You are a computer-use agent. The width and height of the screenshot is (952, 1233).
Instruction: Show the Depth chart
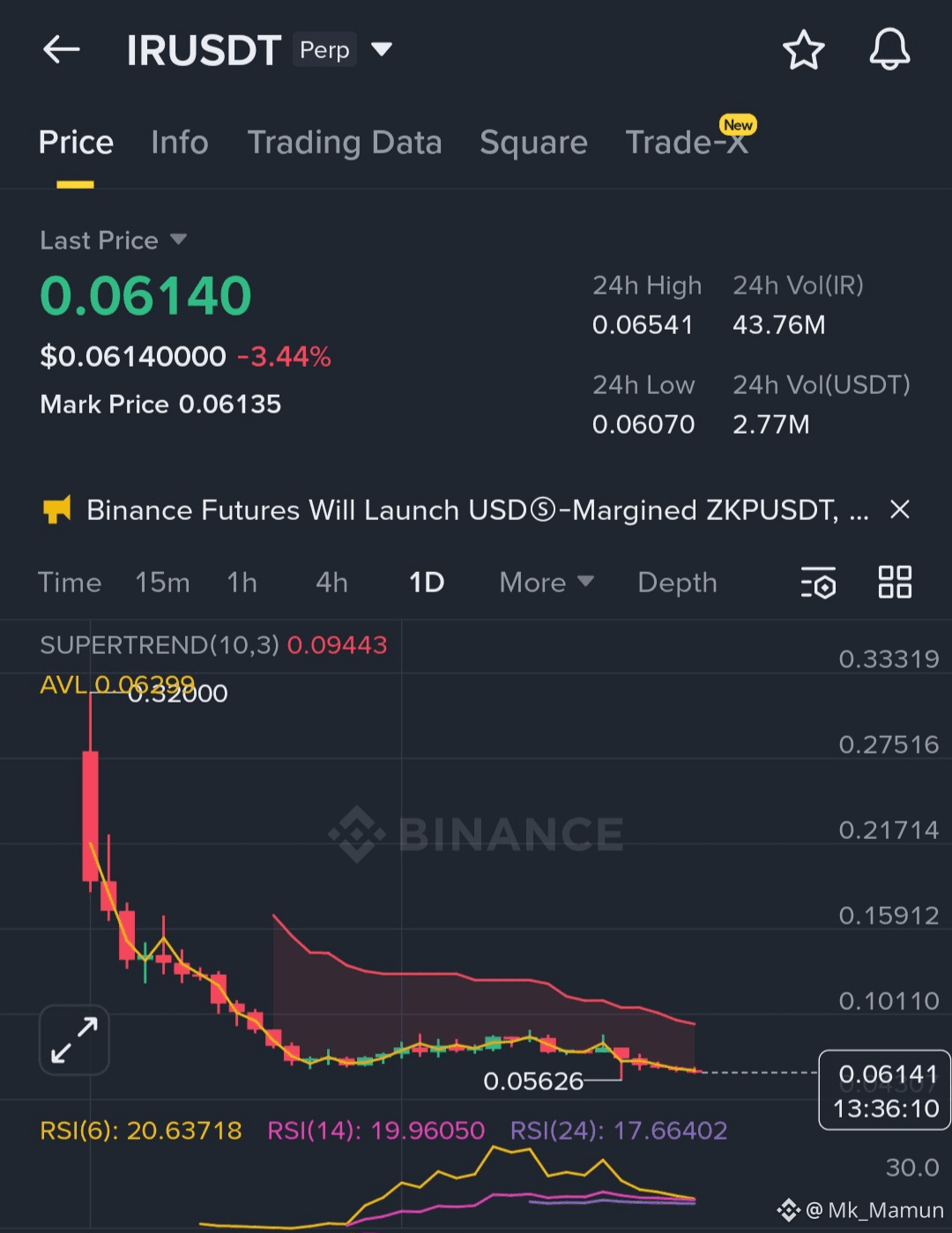pyautogui.click(x=677, y=583)
